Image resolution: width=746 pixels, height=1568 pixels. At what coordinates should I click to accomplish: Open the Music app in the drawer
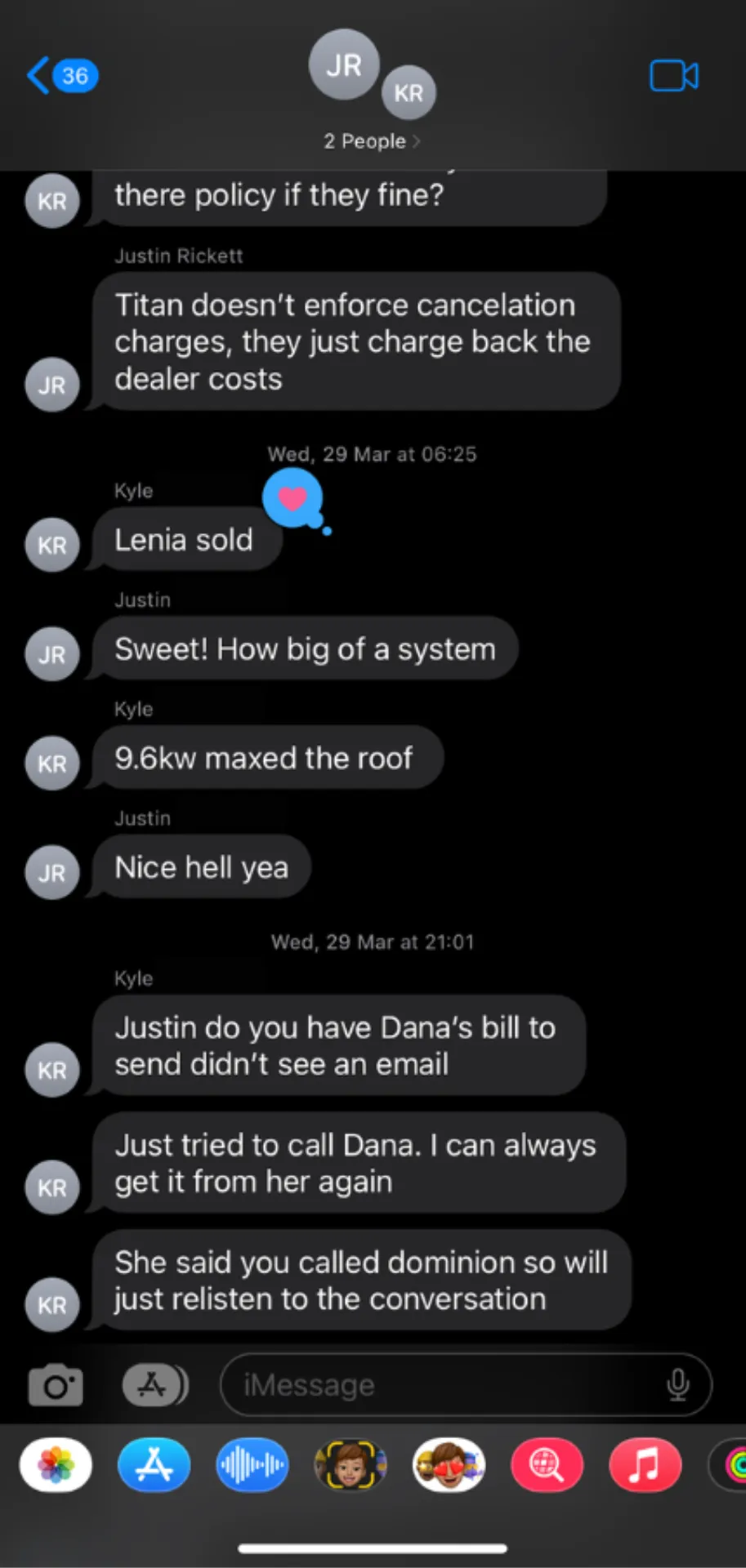point(645,1464)
